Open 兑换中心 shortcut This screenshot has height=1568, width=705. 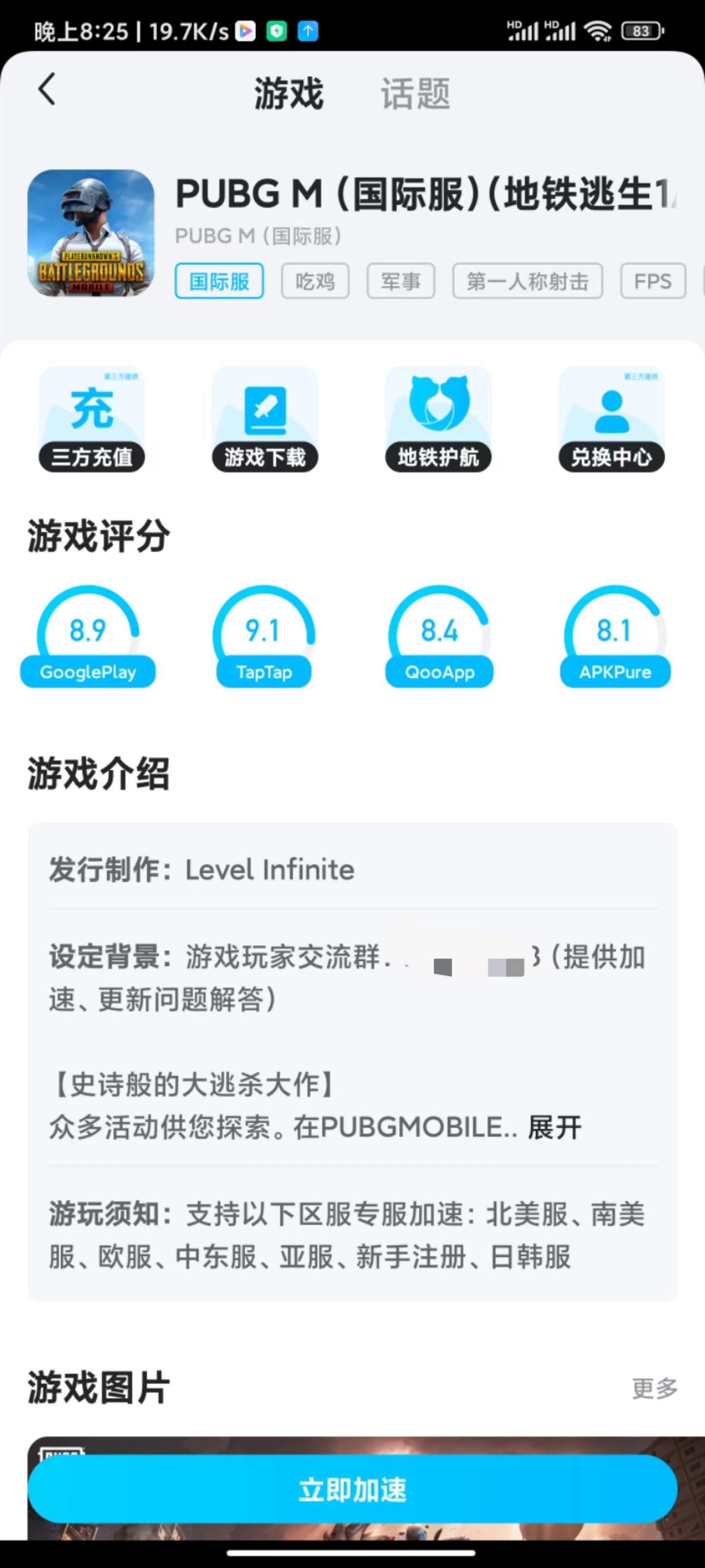coord(611,419)
